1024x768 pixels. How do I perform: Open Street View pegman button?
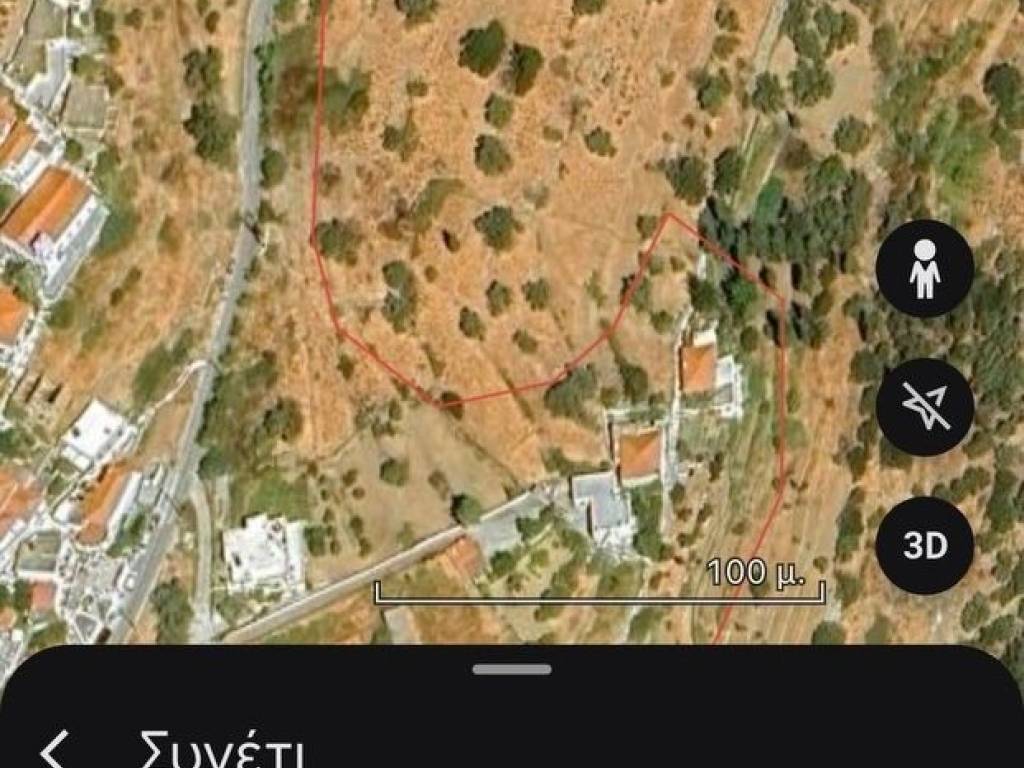coord(924,268)
